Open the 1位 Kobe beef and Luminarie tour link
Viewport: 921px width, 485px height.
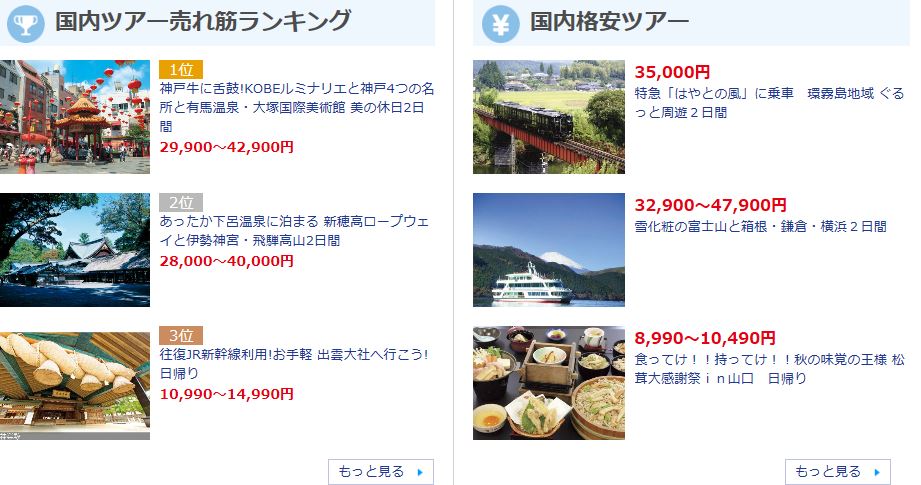pyautogui.click(x=297, y=107)
